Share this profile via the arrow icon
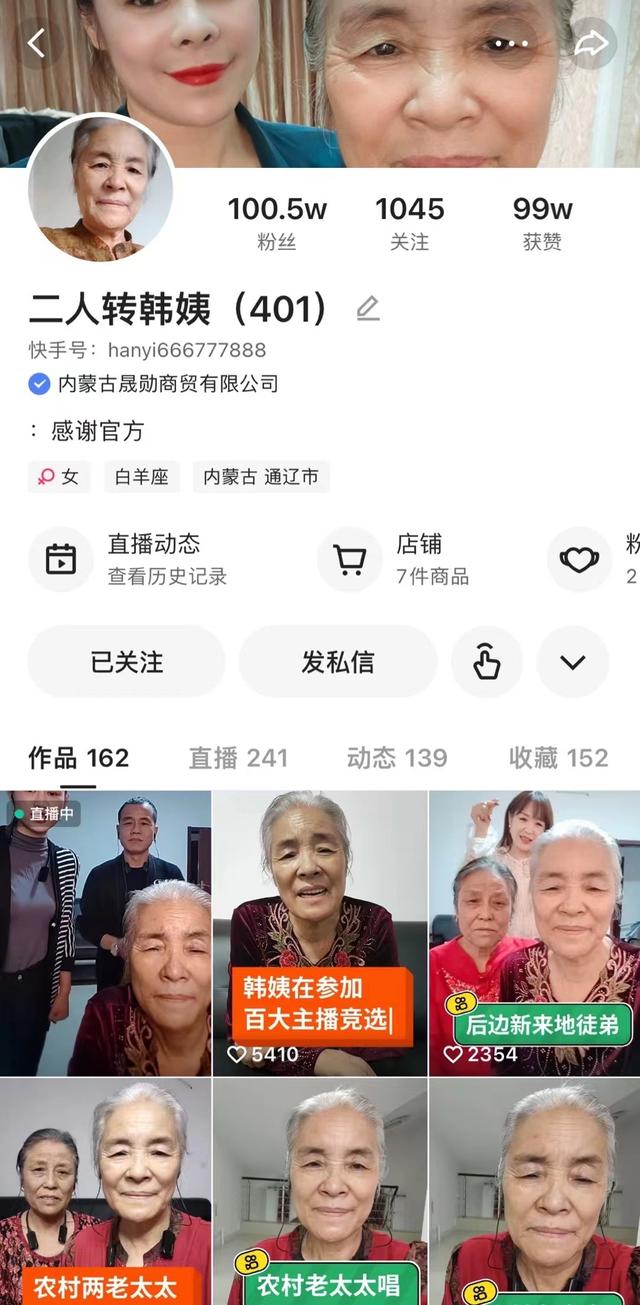This screenshot has width=640, height=1305. pos(592,43)
